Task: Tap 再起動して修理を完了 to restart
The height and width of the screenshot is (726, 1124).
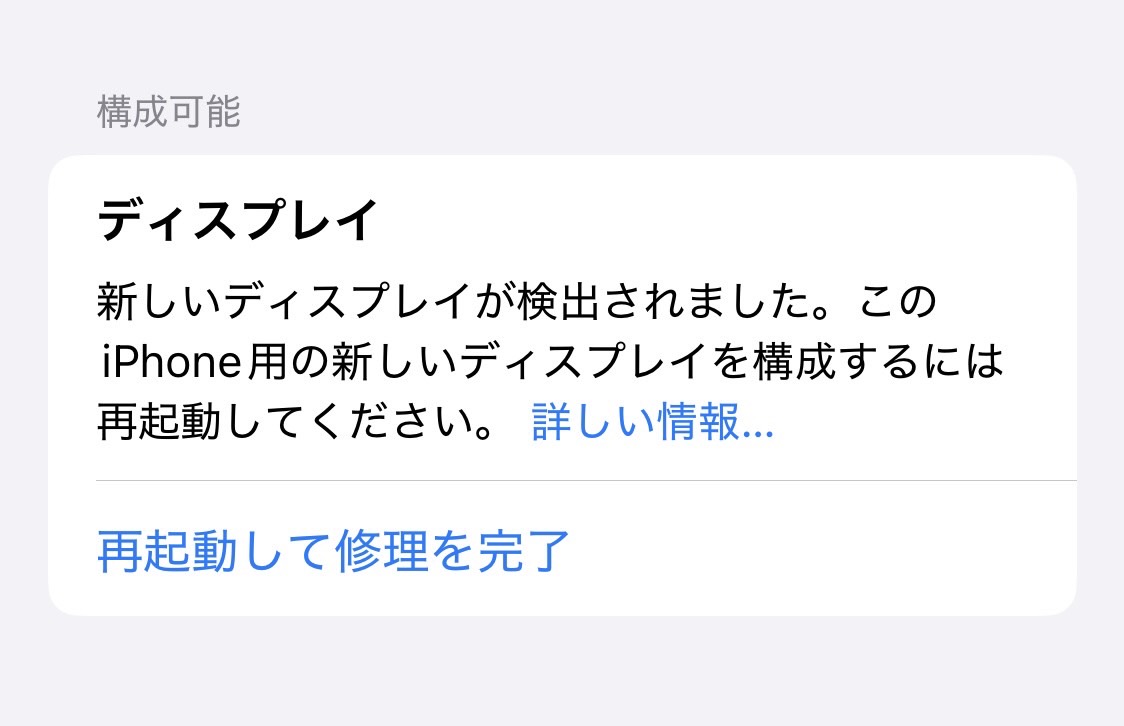Action: (333, 551)
